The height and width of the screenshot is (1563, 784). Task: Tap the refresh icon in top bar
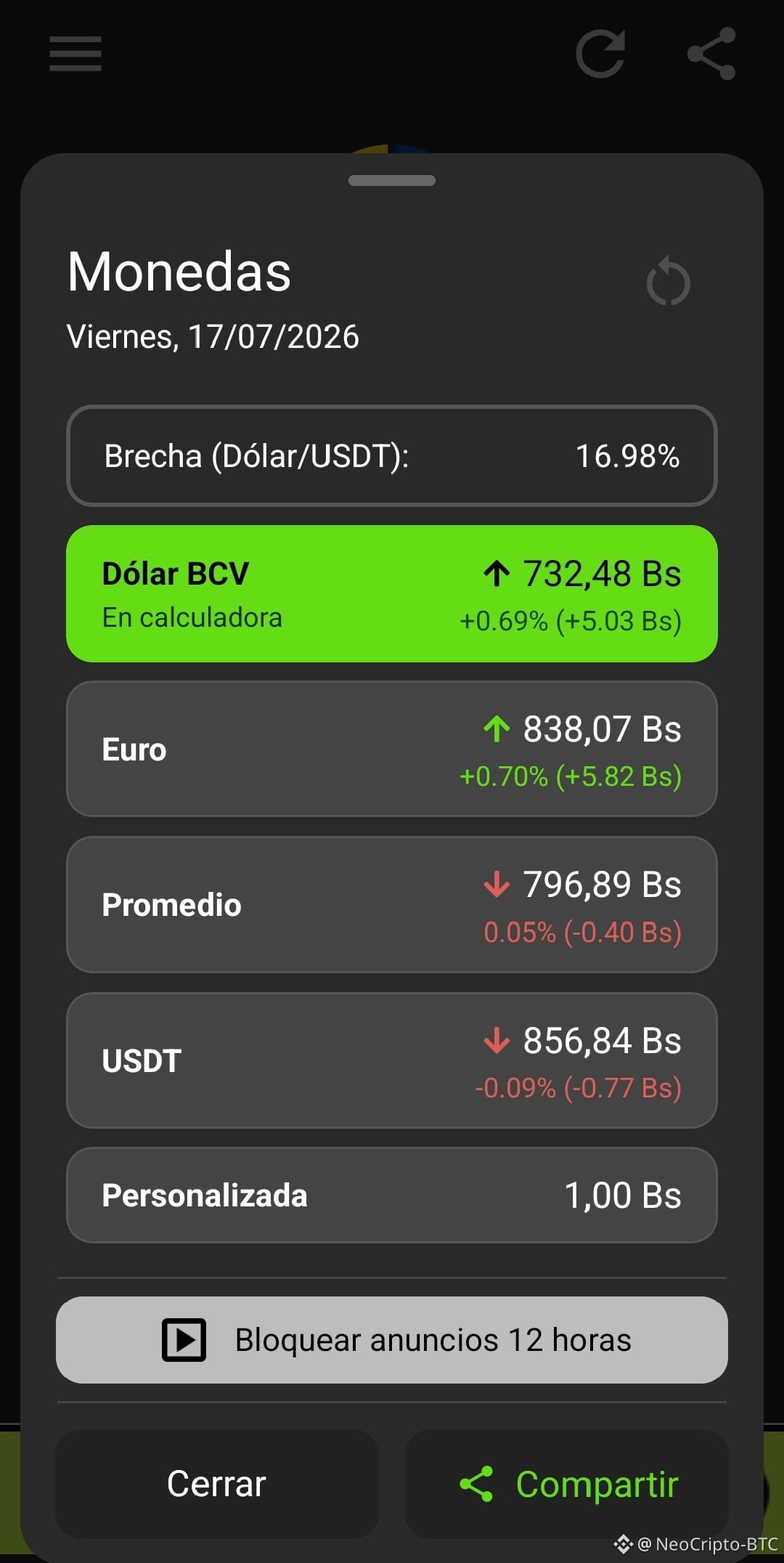click(601, 54)
